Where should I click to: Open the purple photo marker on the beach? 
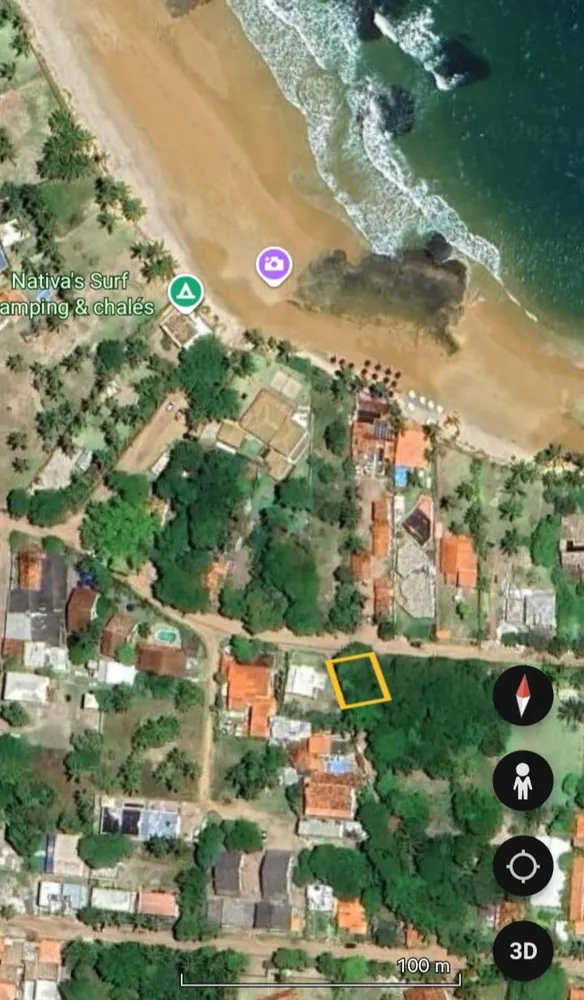274,266
